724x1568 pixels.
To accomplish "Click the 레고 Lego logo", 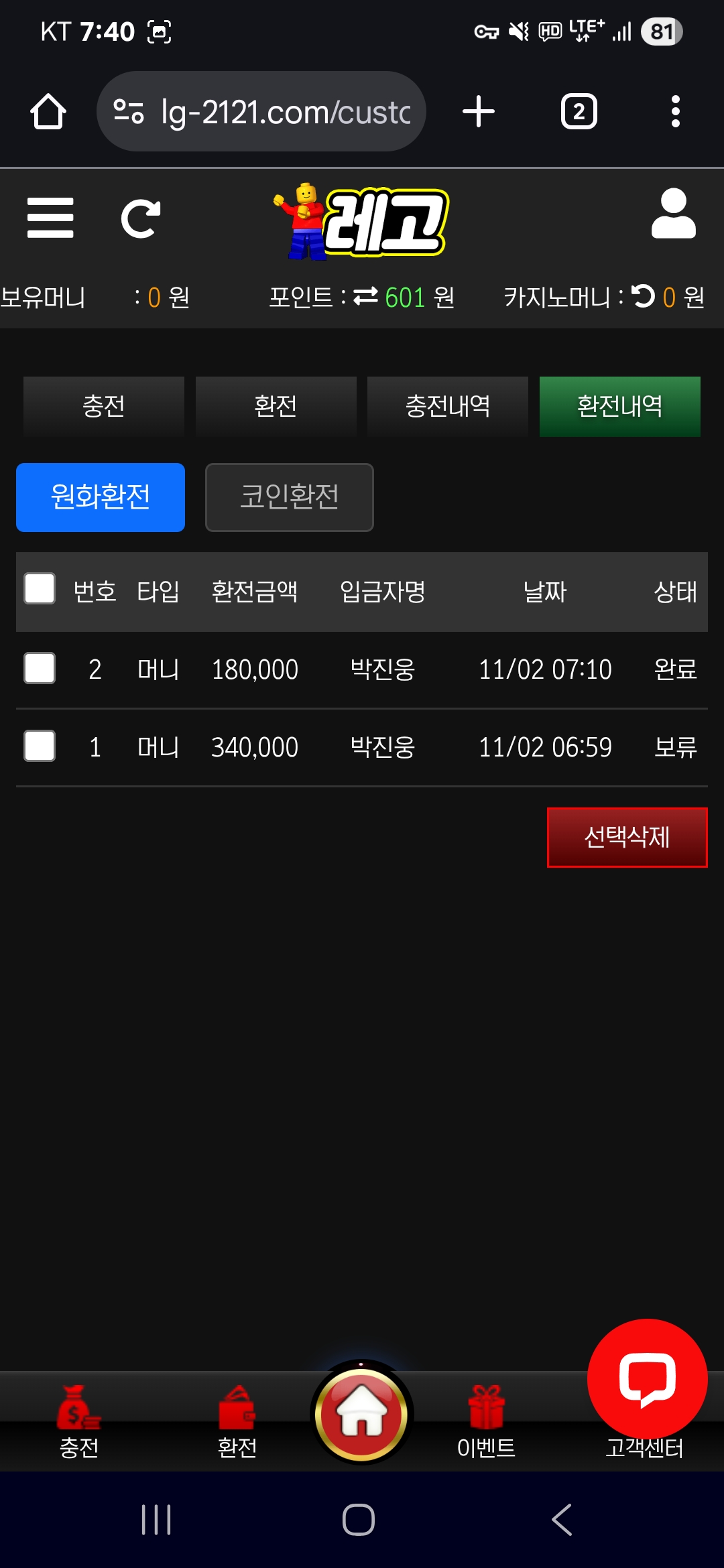I will pyautogui.click(x=362, y=221).
